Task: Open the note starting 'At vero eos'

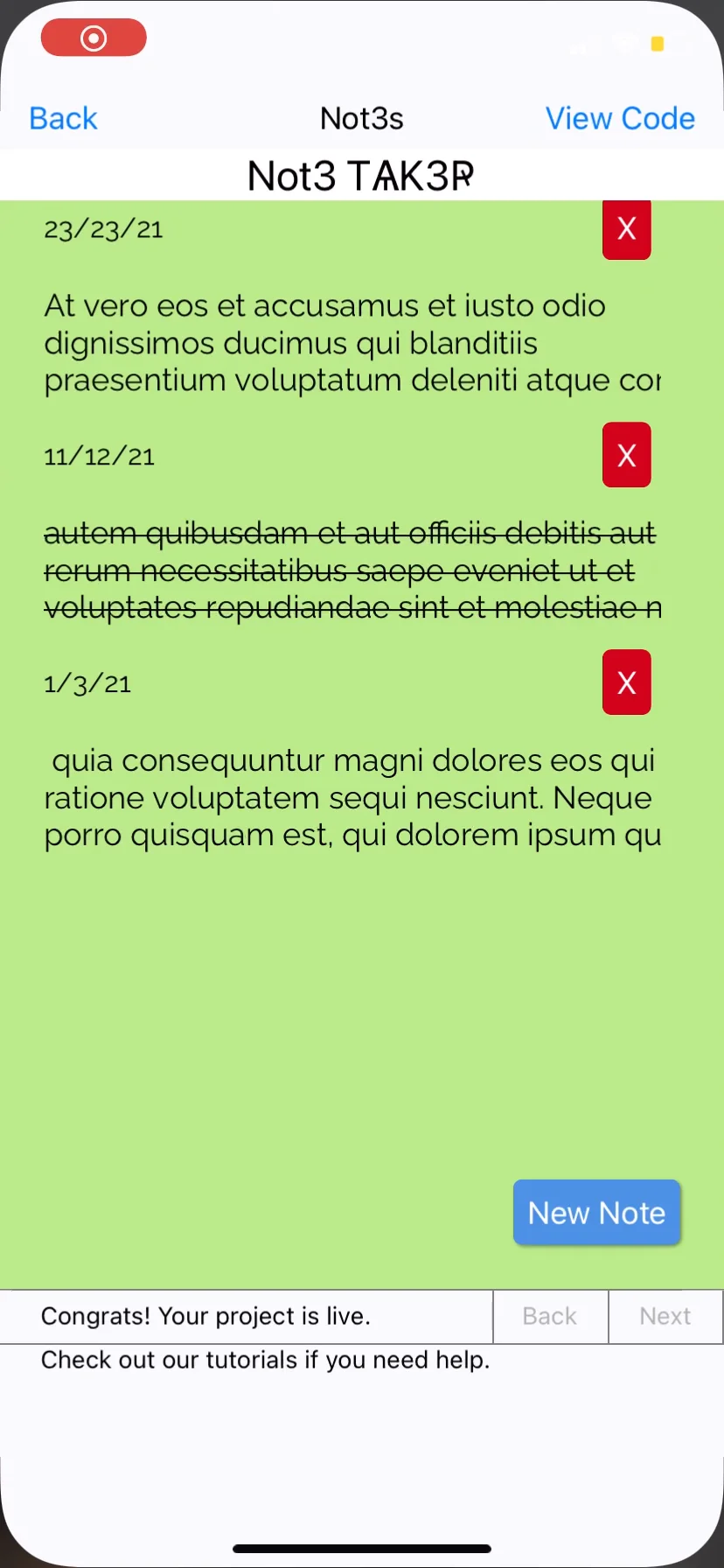Action: click(x=352, y=343)
